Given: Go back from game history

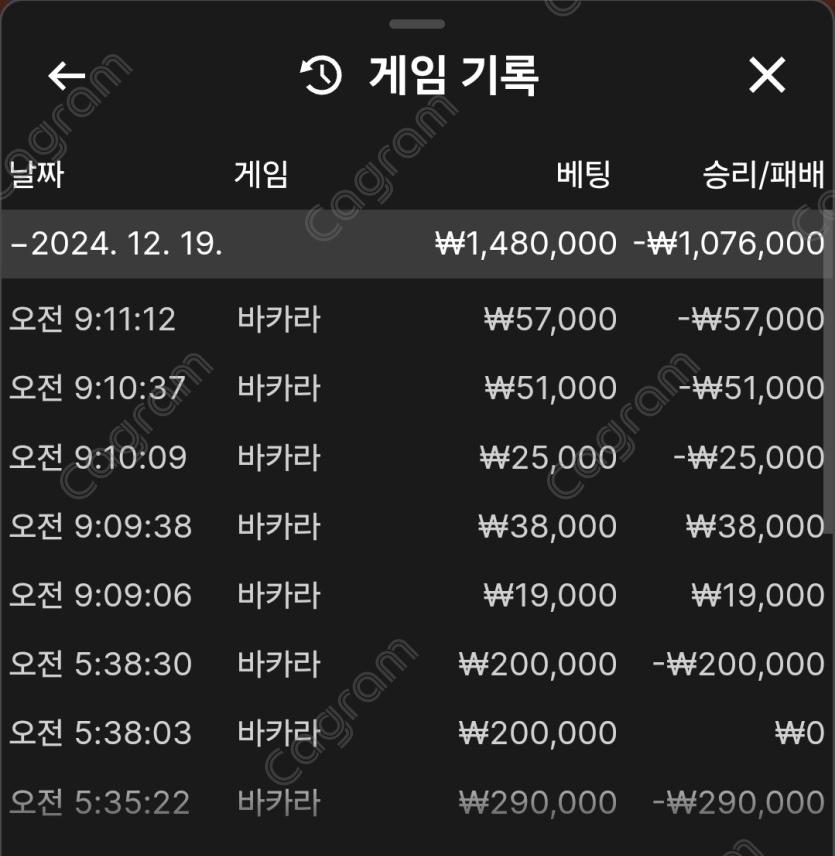Looking at the screenshot, I should pos(67,76).
